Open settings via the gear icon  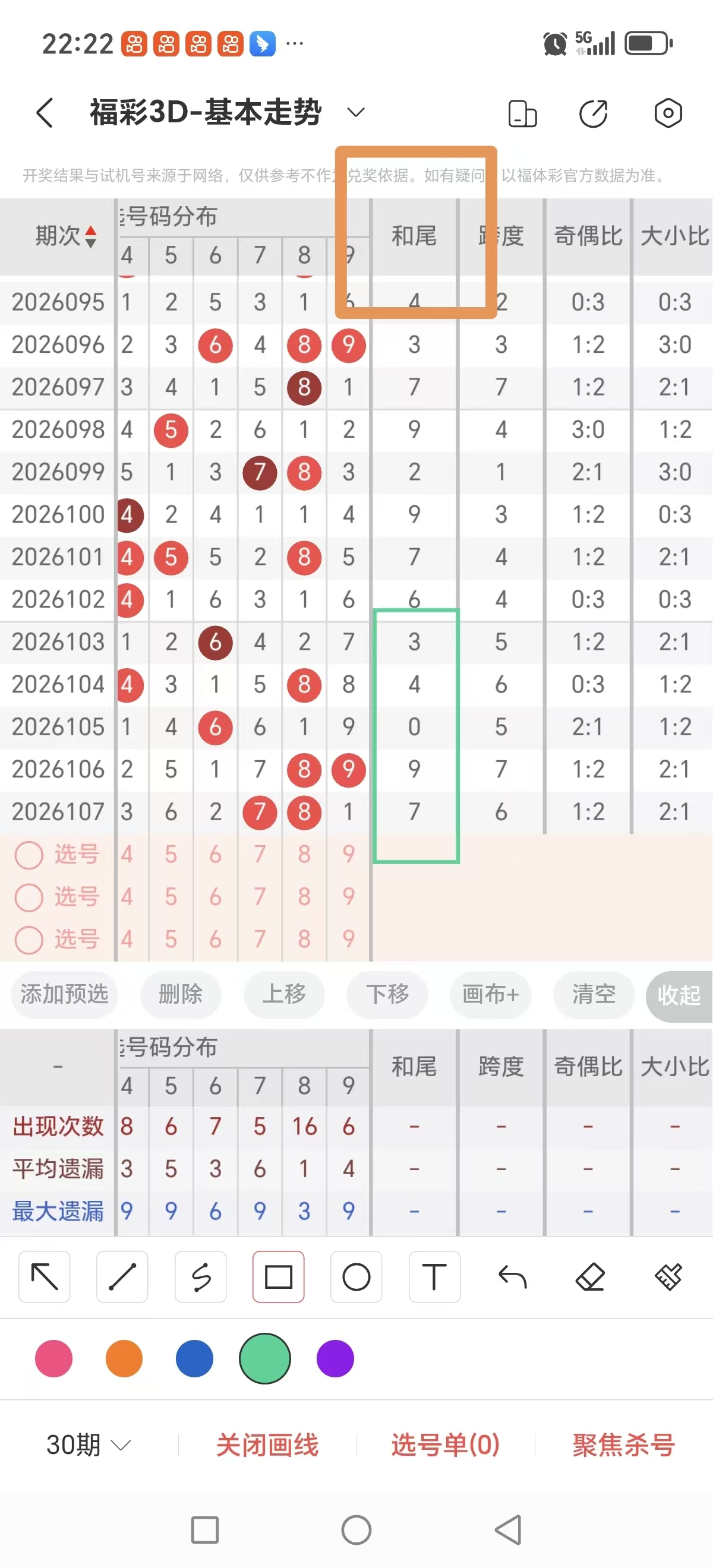click(x=668, y=113)
